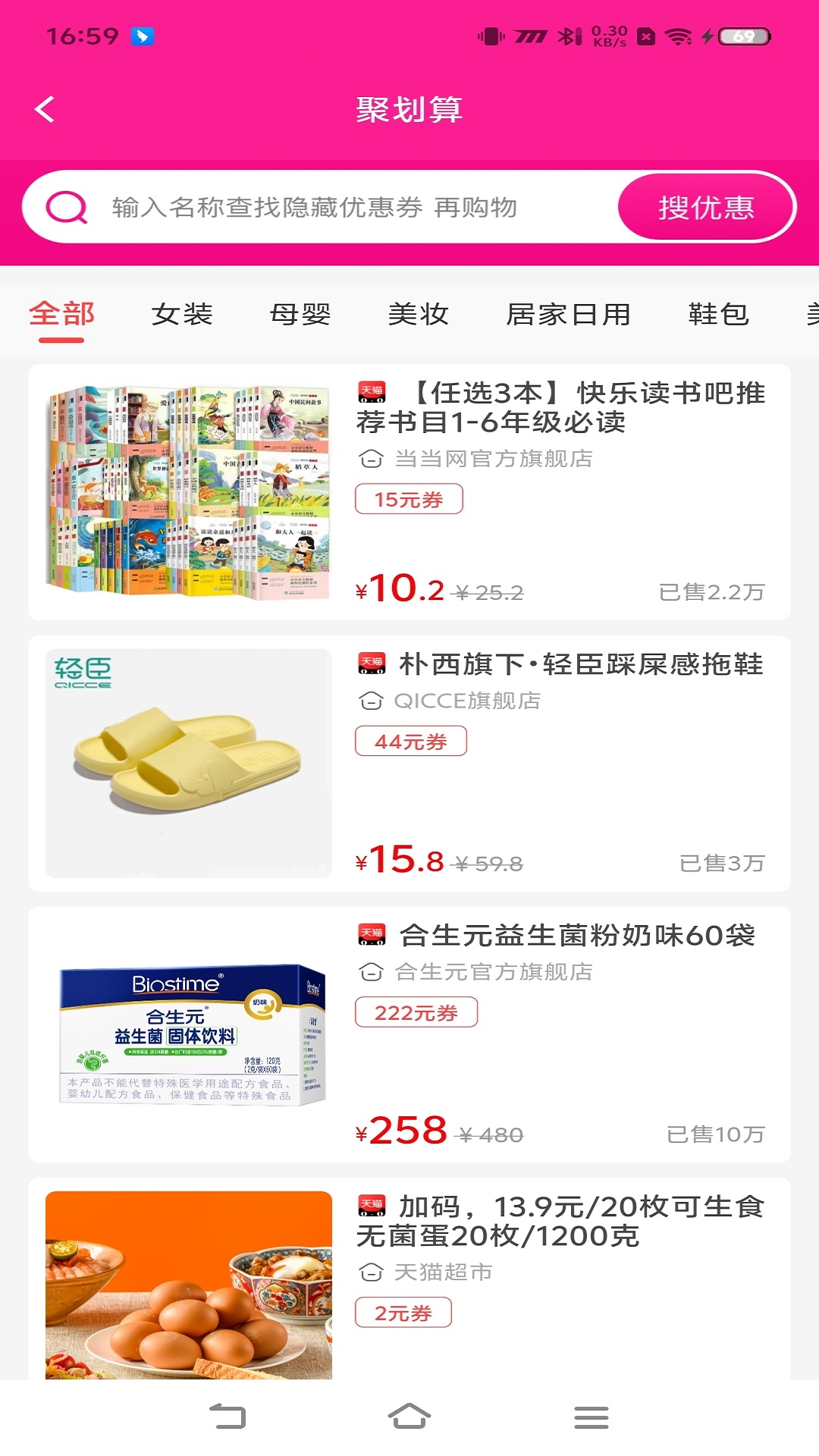Open the 合生元益生菌粉 product card
This screenshot has height=1456, width=819.
click(409, 1034)
